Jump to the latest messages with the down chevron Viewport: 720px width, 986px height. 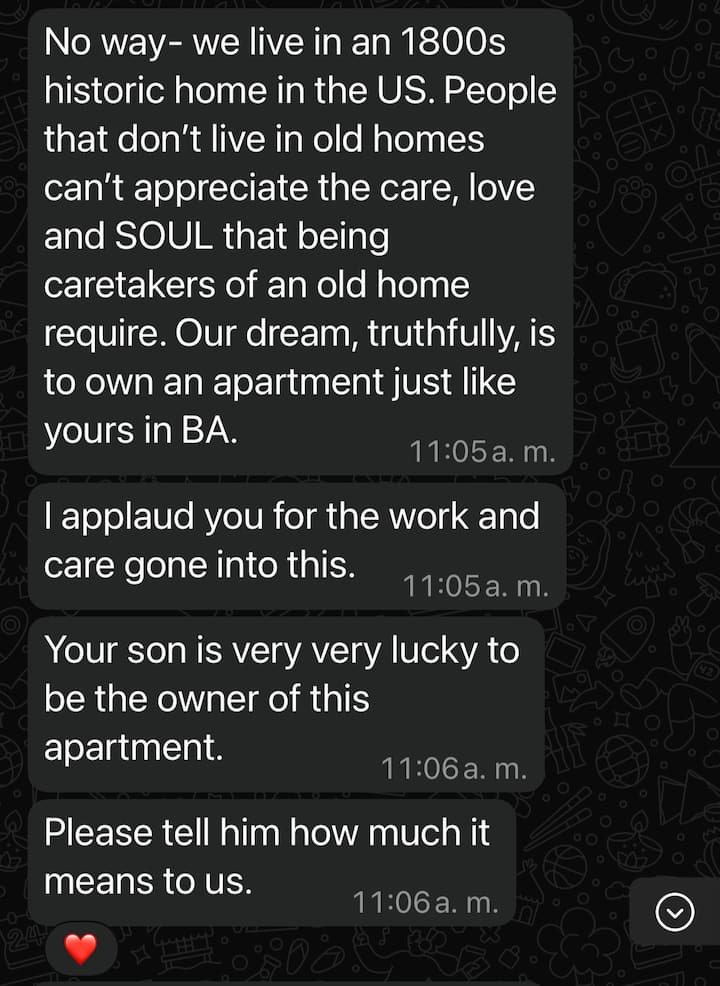click(x=675, y=911)
